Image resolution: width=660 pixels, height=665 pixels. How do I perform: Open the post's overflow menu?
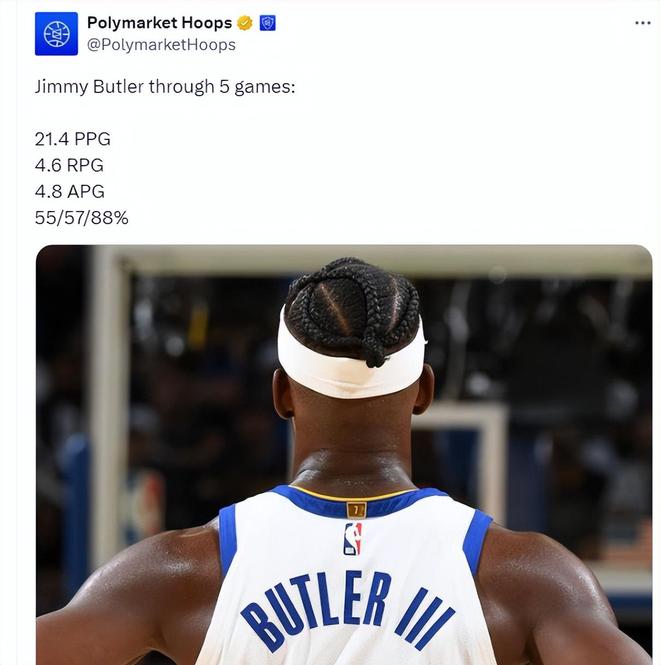pos(642,23)
